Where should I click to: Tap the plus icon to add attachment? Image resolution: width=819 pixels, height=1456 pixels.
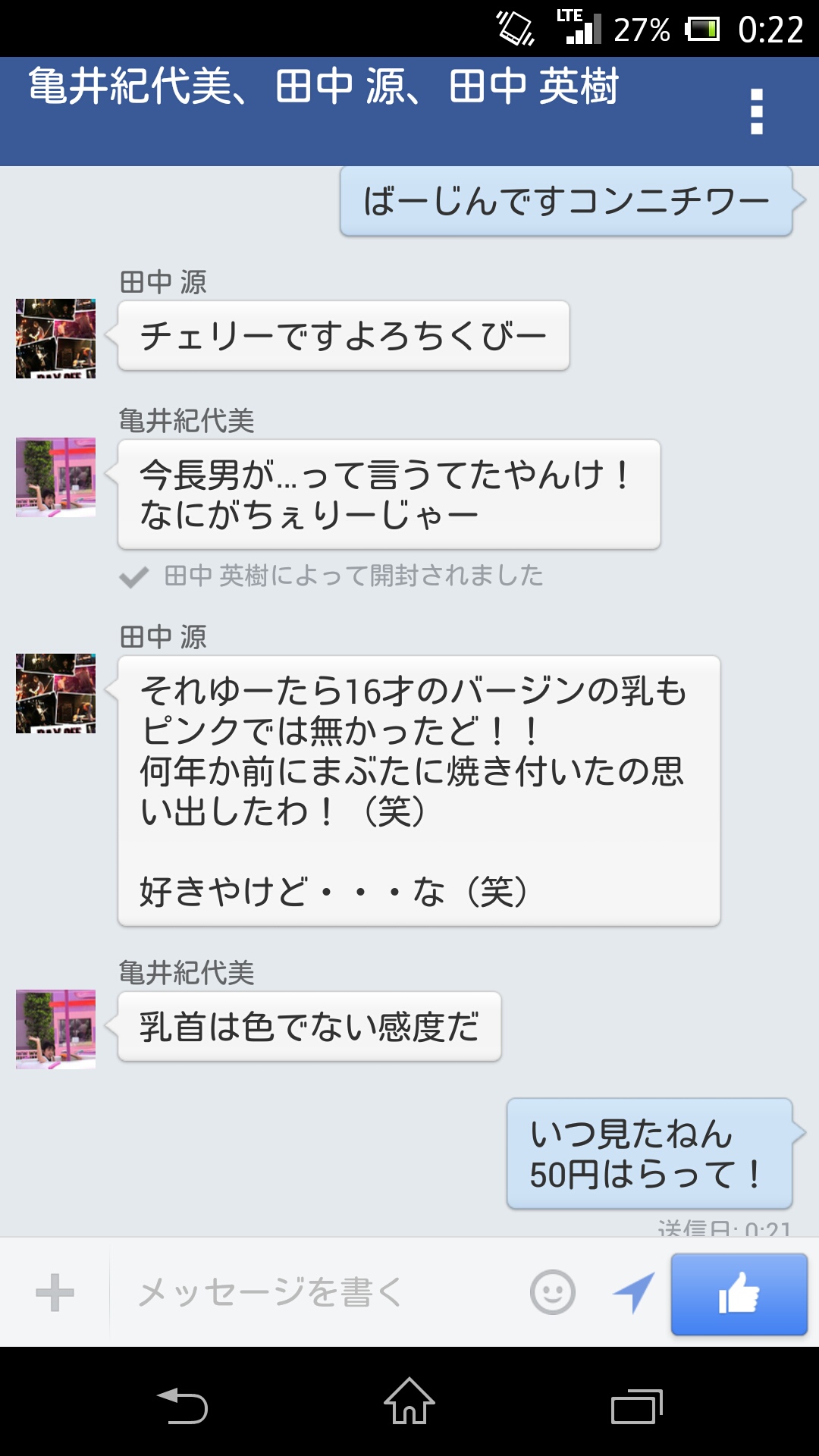tap(55, 1292)
